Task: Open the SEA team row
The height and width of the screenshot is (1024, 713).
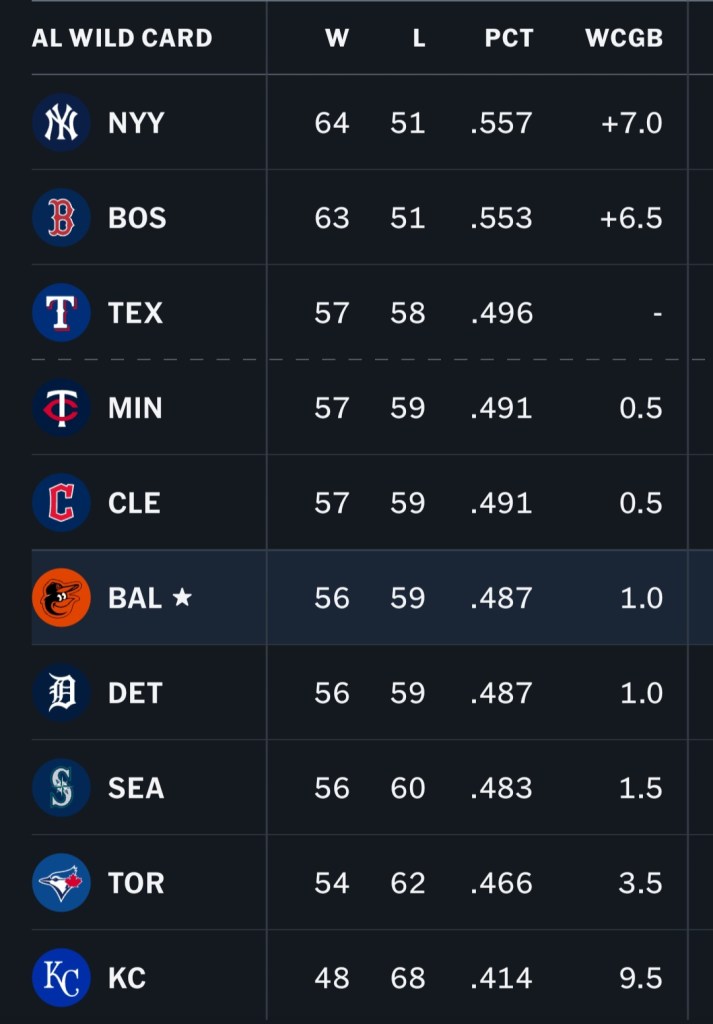Action: (359, 788)
